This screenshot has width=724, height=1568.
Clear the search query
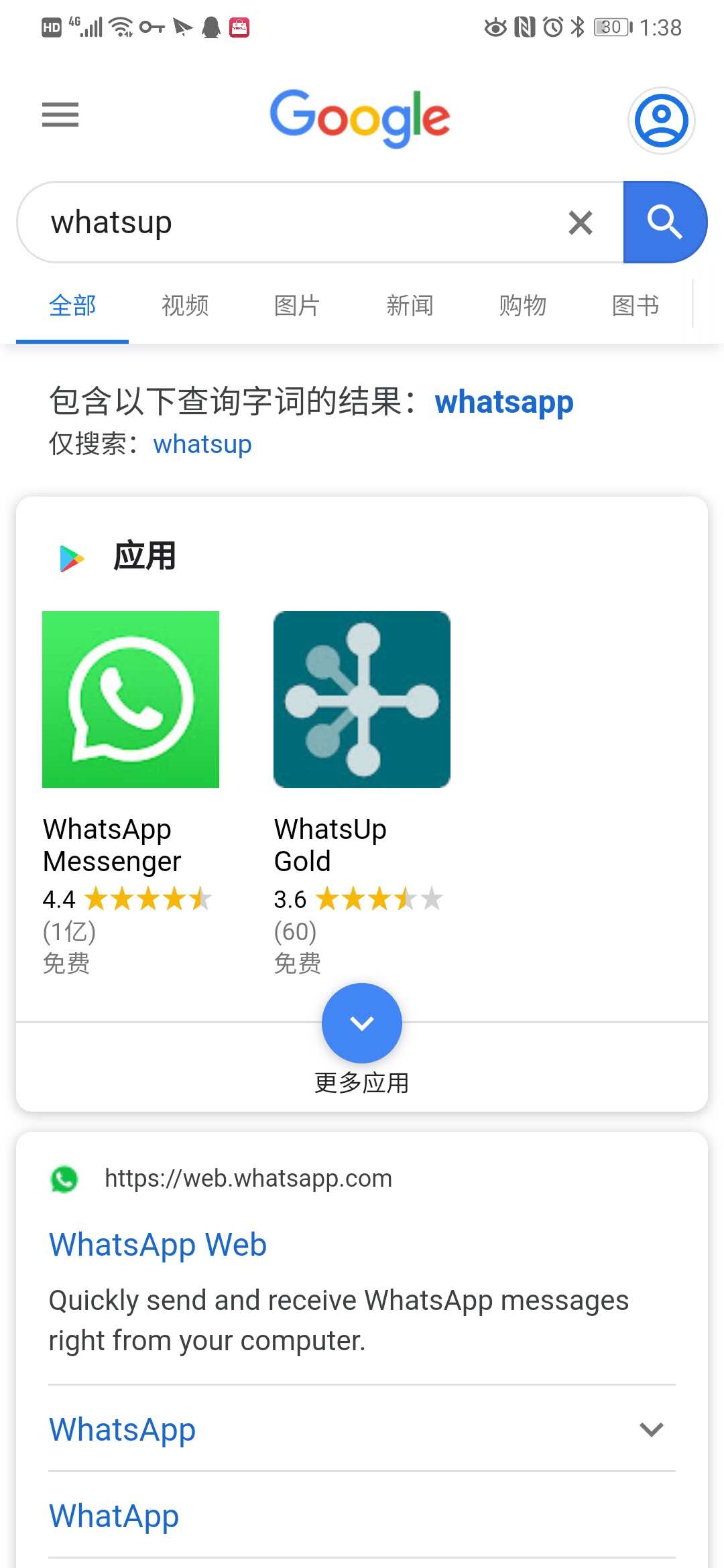point(581,222)
